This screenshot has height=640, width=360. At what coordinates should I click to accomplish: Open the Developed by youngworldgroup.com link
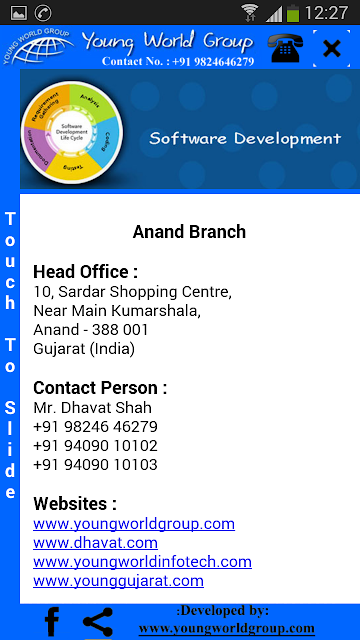point(227,628)
